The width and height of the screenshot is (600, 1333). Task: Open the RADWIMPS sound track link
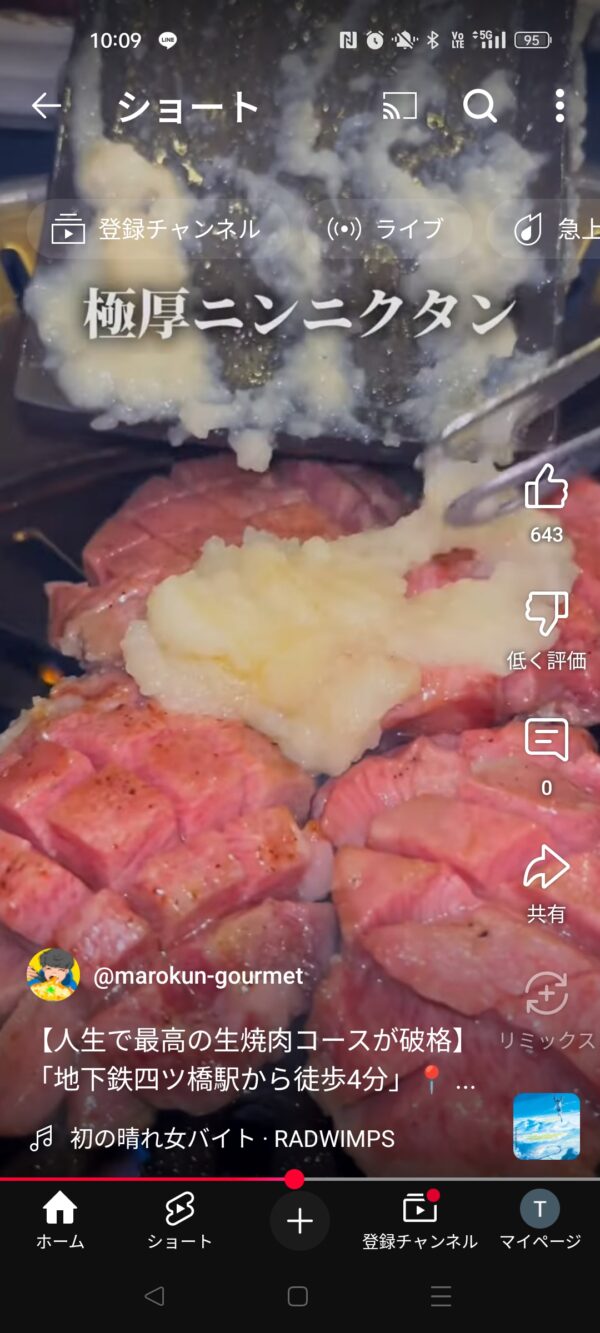pos(231,1138)
